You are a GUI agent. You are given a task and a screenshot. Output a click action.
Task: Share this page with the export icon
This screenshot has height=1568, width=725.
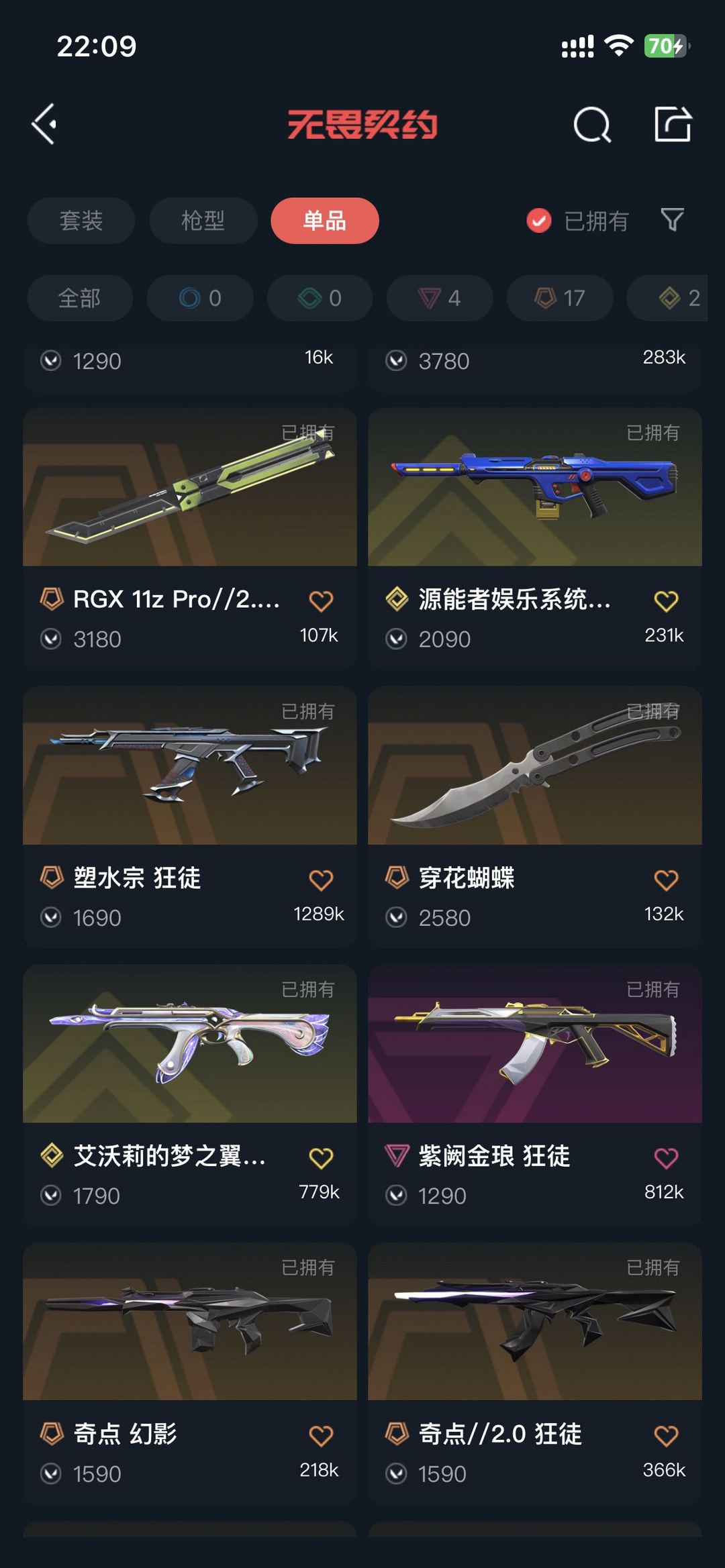(x=673, y=124)
